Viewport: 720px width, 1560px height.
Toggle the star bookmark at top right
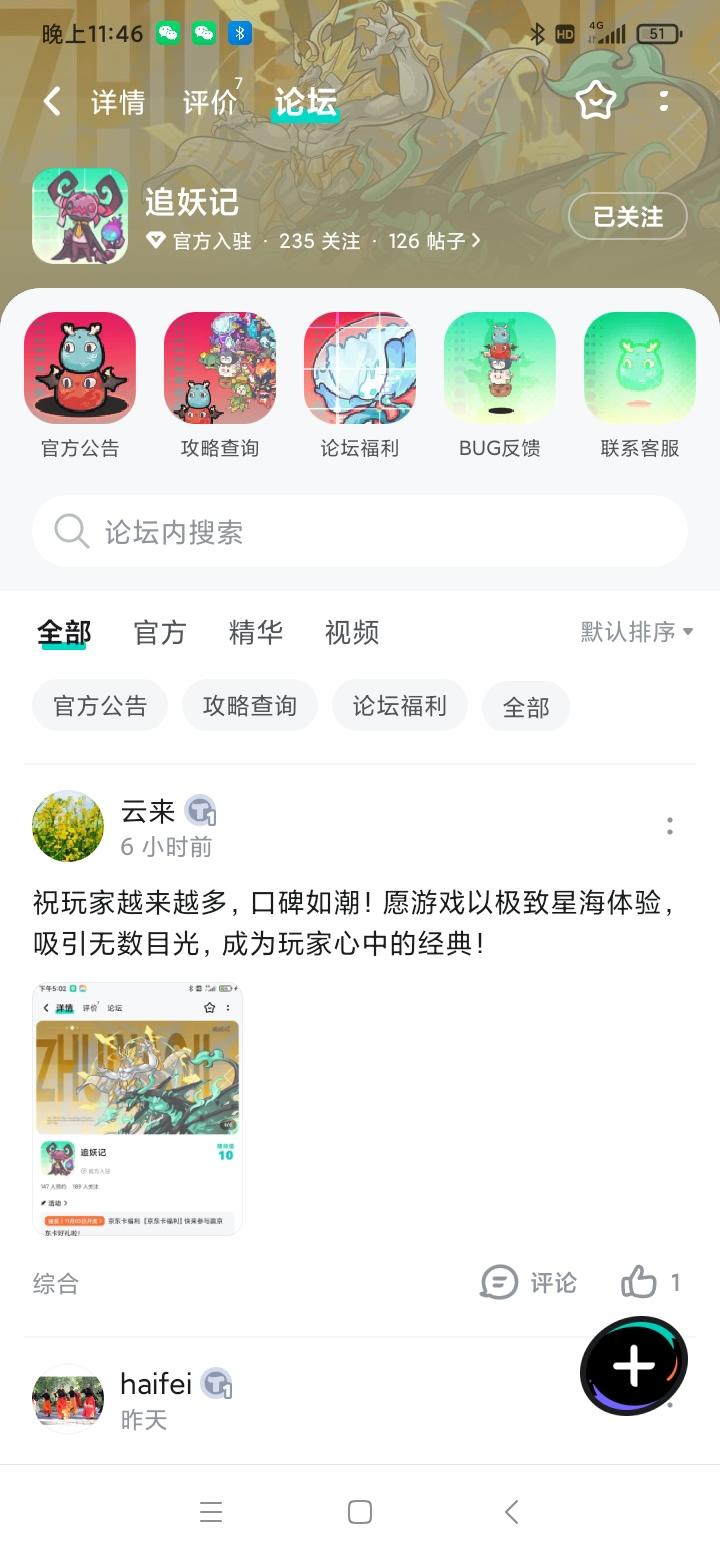tap(595, 101)
